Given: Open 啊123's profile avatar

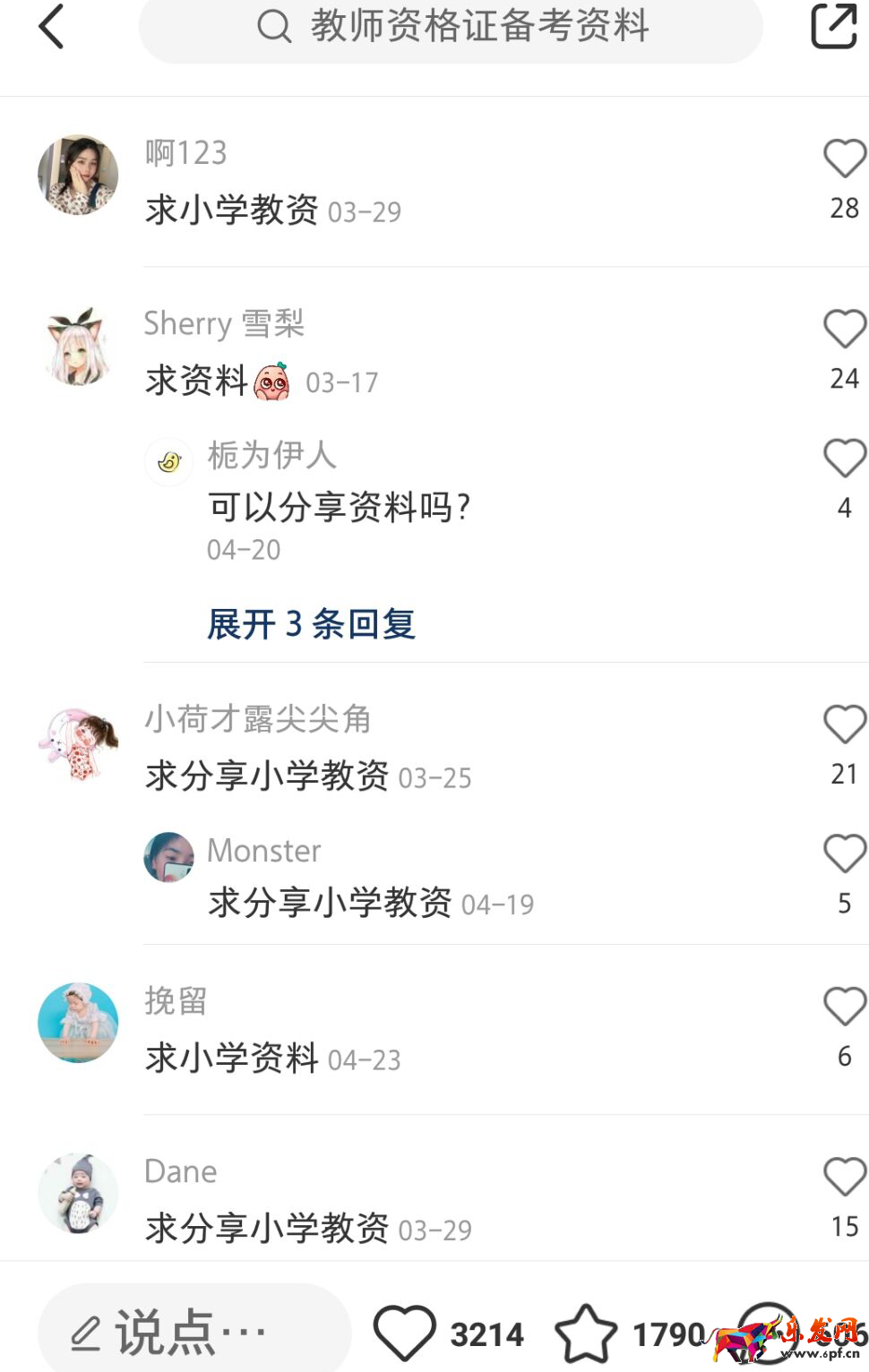Looking at the screenshot, I should pos(78,176).
